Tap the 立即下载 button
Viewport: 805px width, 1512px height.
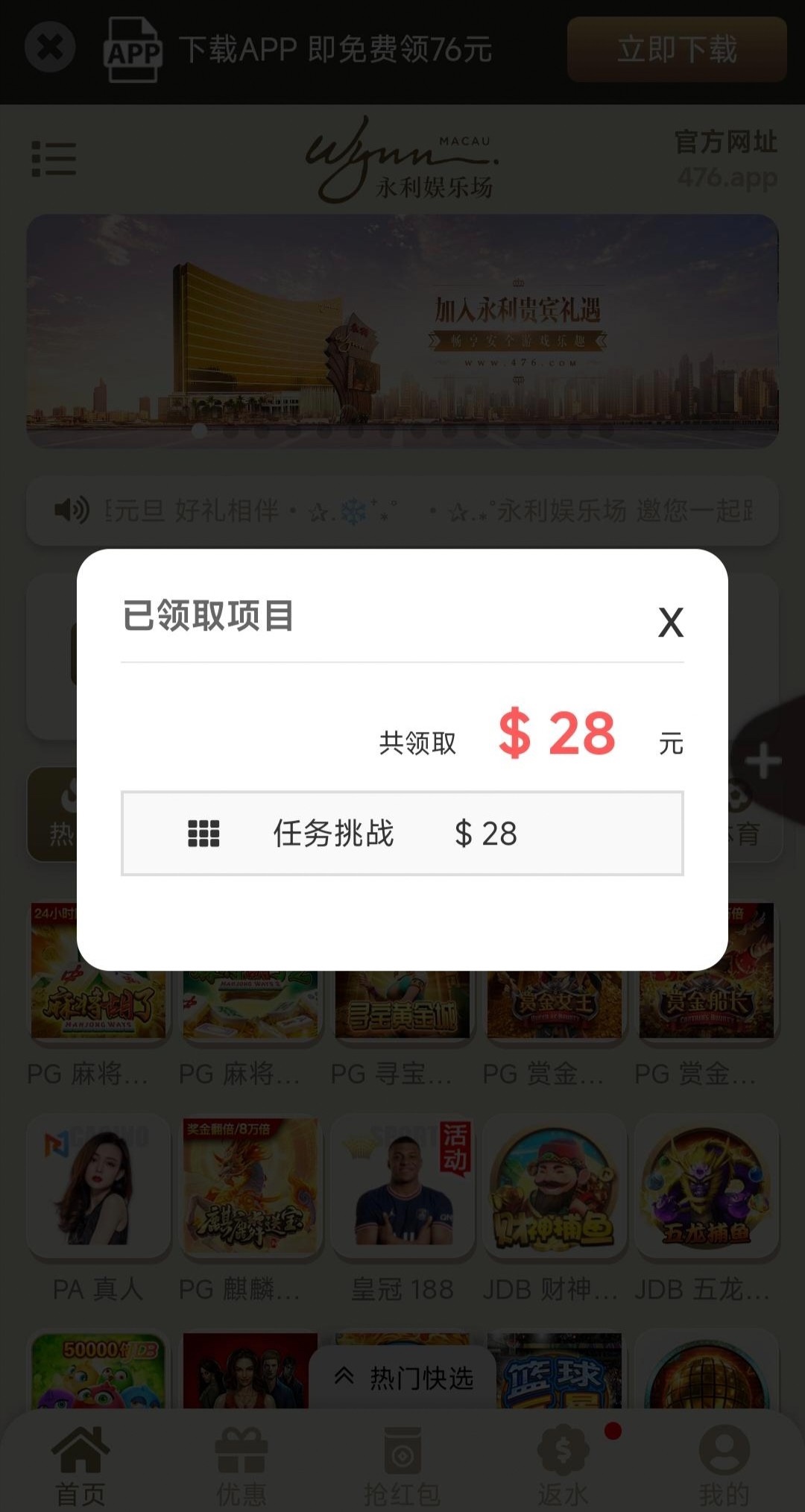[676, 50]
